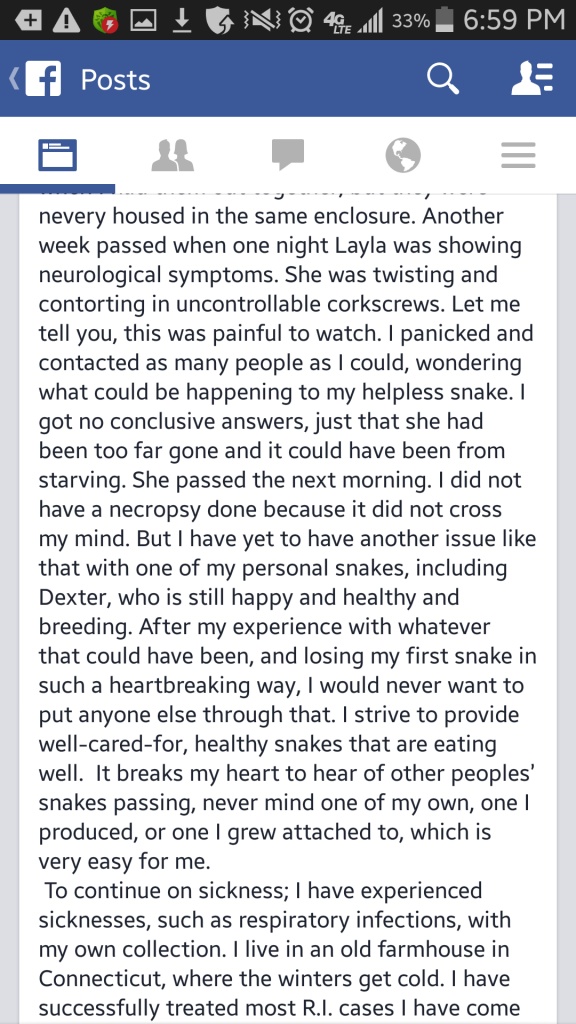Go back using the Facebook logo arrow
Screen dimensions: 576x1024
35,79
